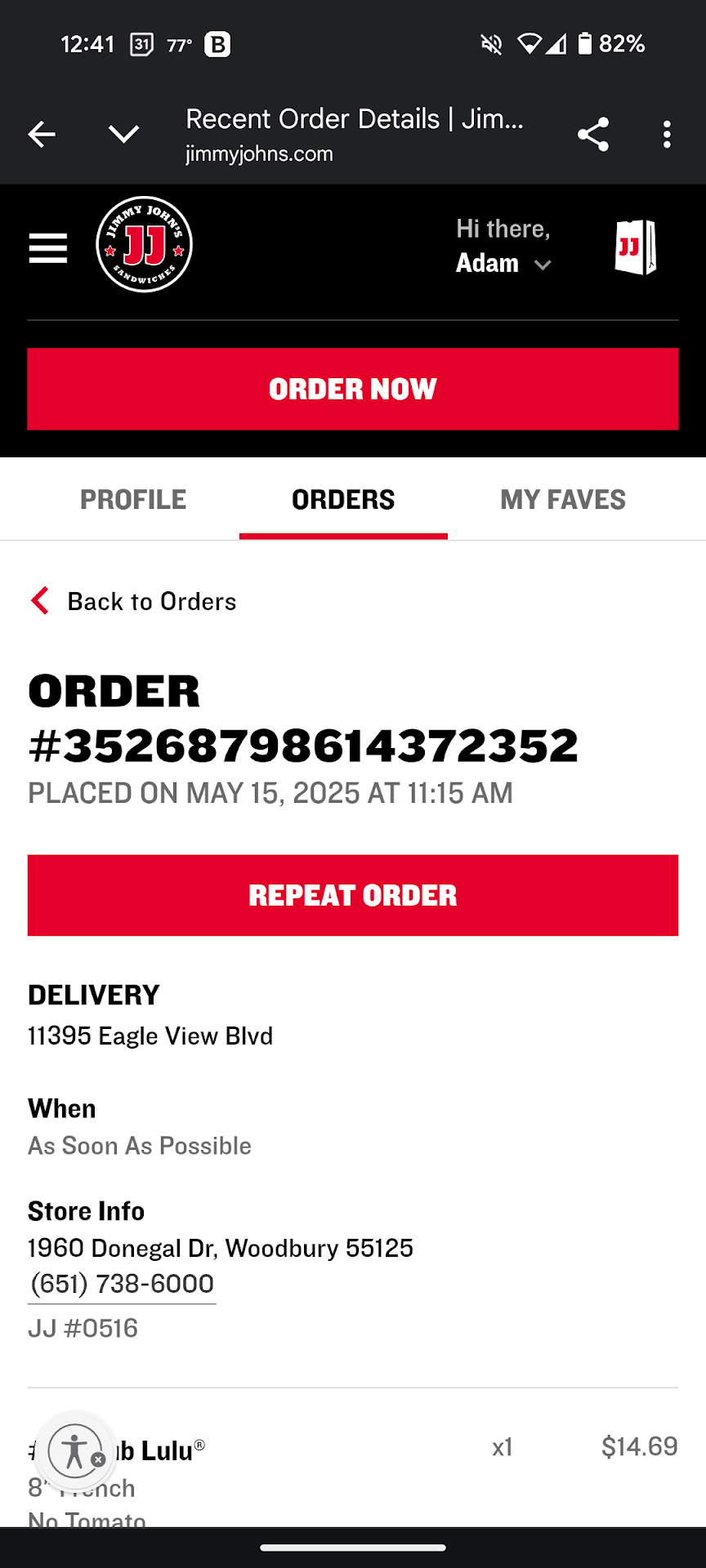706x1568 pixels.
Task: Call the store at (651) 738-6000
Action: tap(123, 1284)
